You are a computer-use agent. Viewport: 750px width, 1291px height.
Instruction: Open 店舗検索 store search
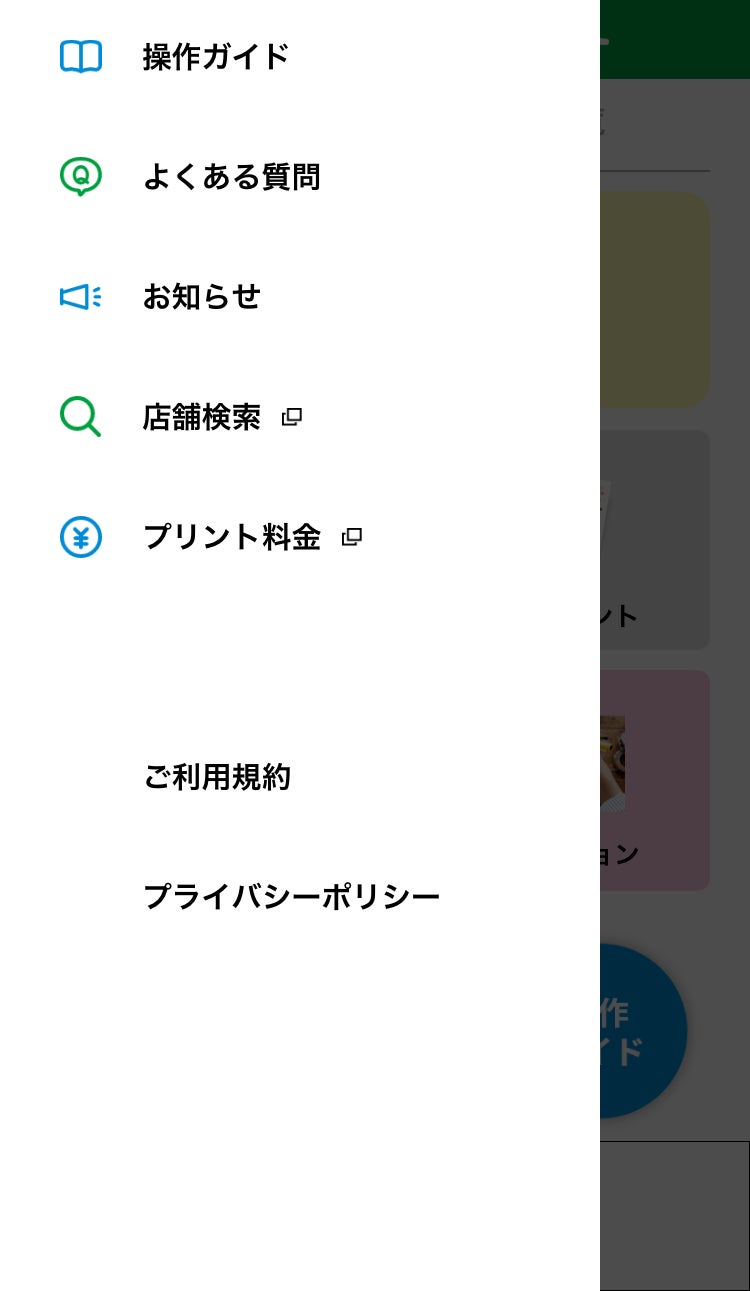point(202,417)
